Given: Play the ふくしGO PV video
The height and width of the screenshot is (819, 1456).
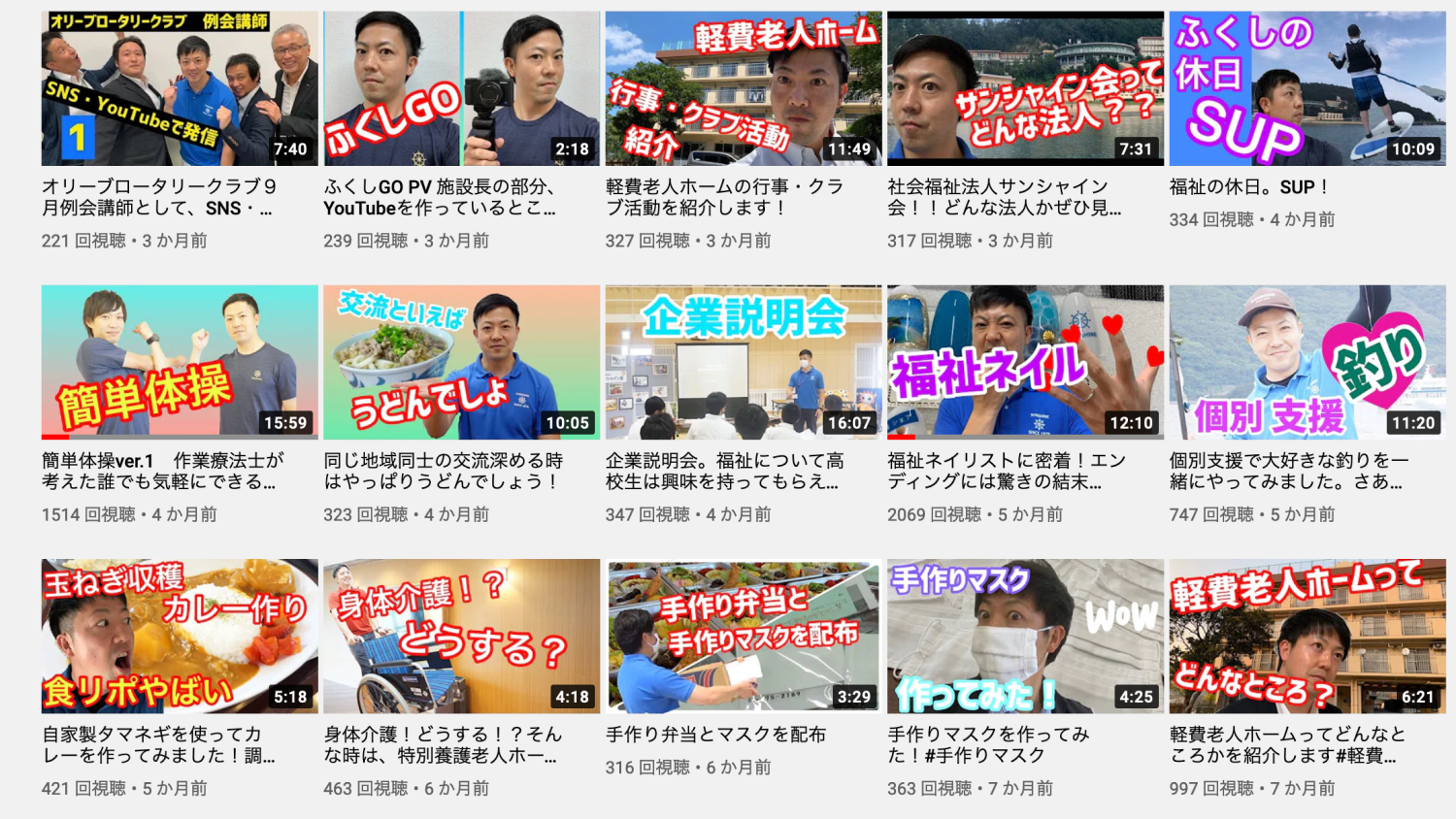Looking at the screenshot, I should pos(461,89).
